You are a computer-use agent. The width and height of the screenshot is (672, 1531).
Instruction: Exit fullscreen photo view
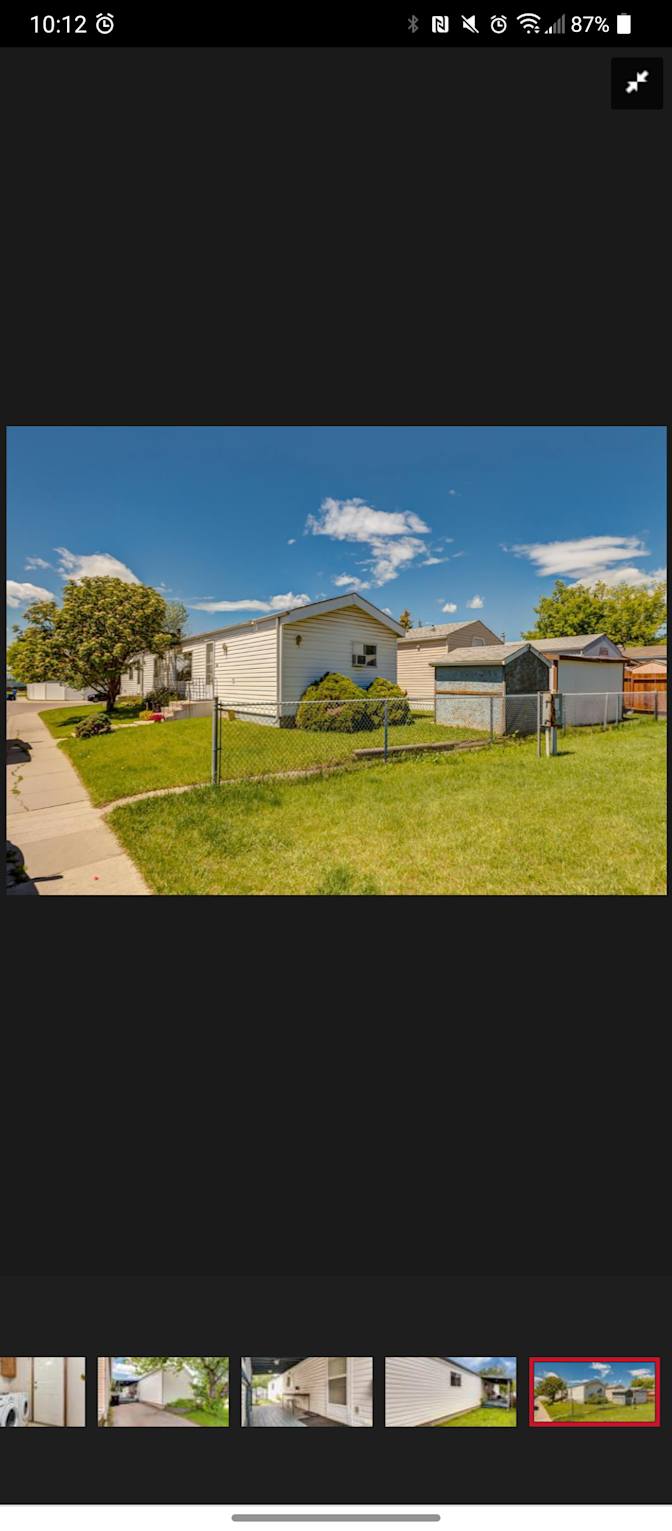click(x=637, y=83)
